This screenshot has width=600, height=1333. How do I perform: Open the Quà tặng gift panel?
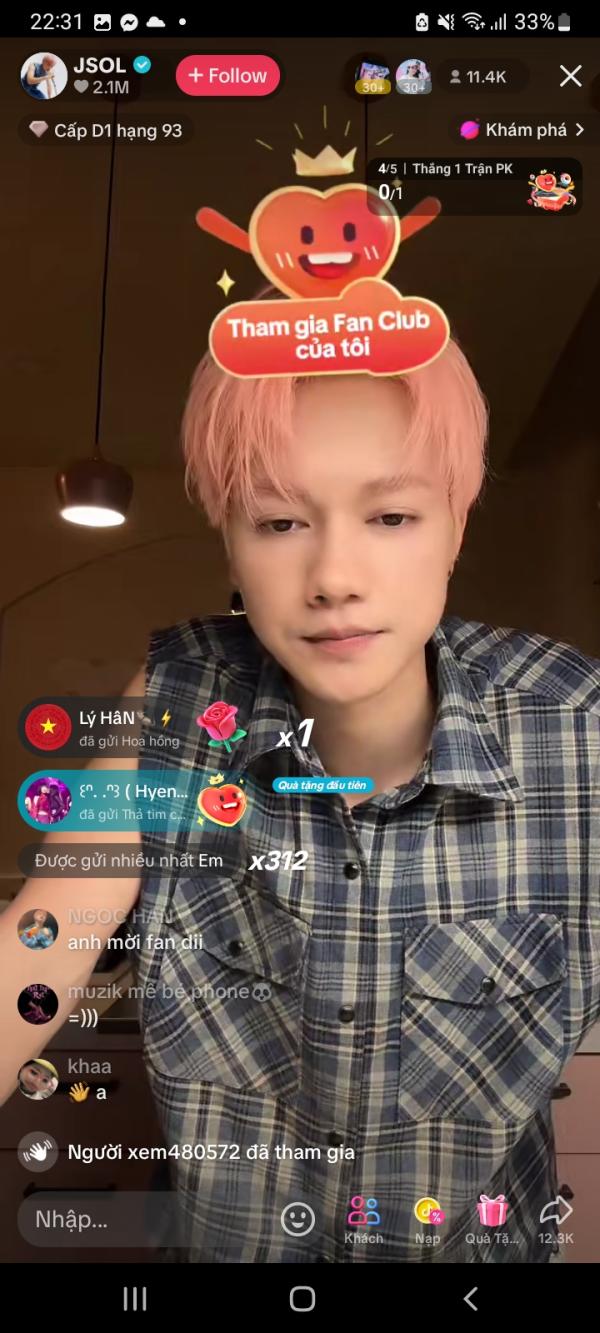click(x=491, y=1220)
